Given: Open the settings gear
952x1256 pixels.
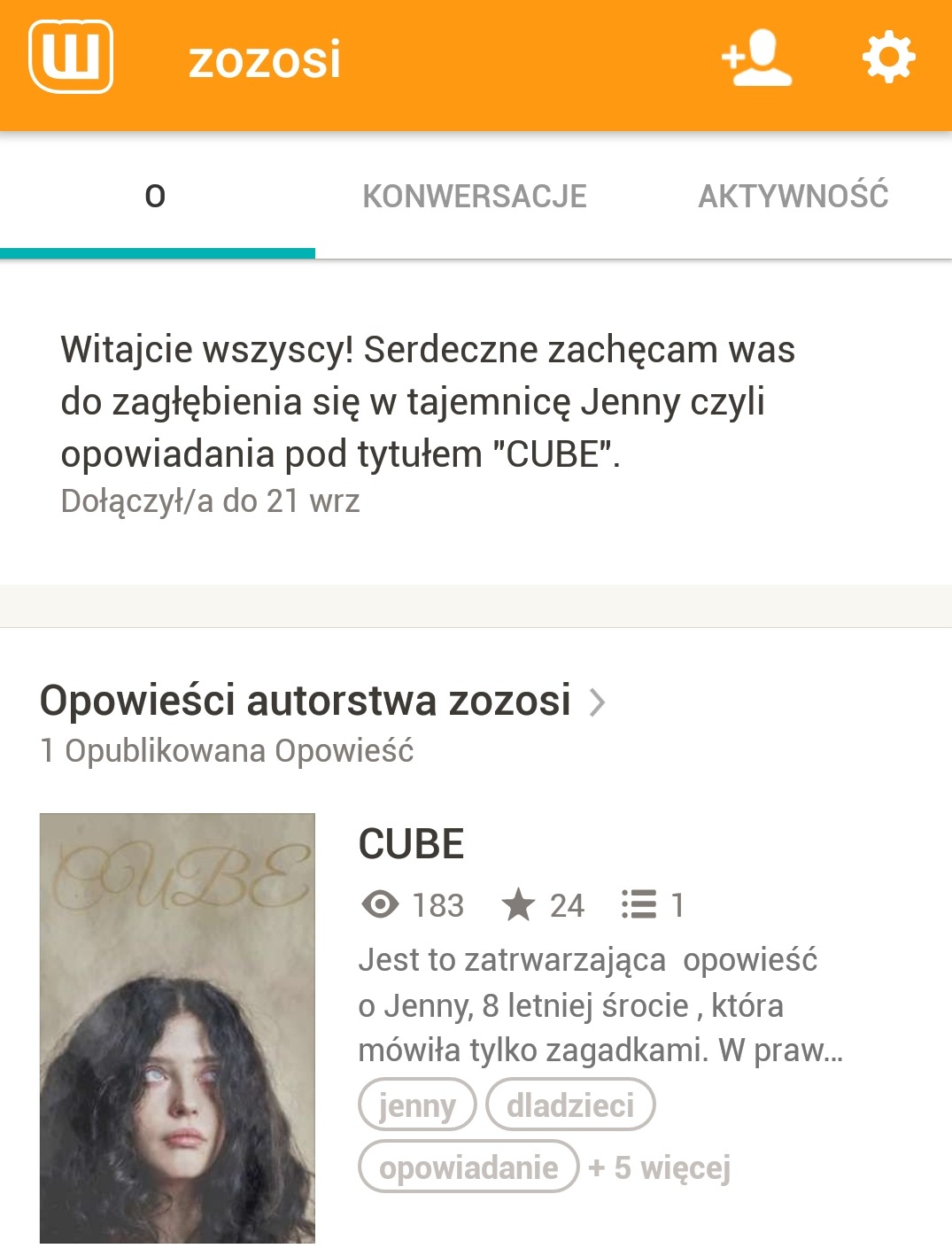Looking at the screenshot, I should (x=888, y=58).
